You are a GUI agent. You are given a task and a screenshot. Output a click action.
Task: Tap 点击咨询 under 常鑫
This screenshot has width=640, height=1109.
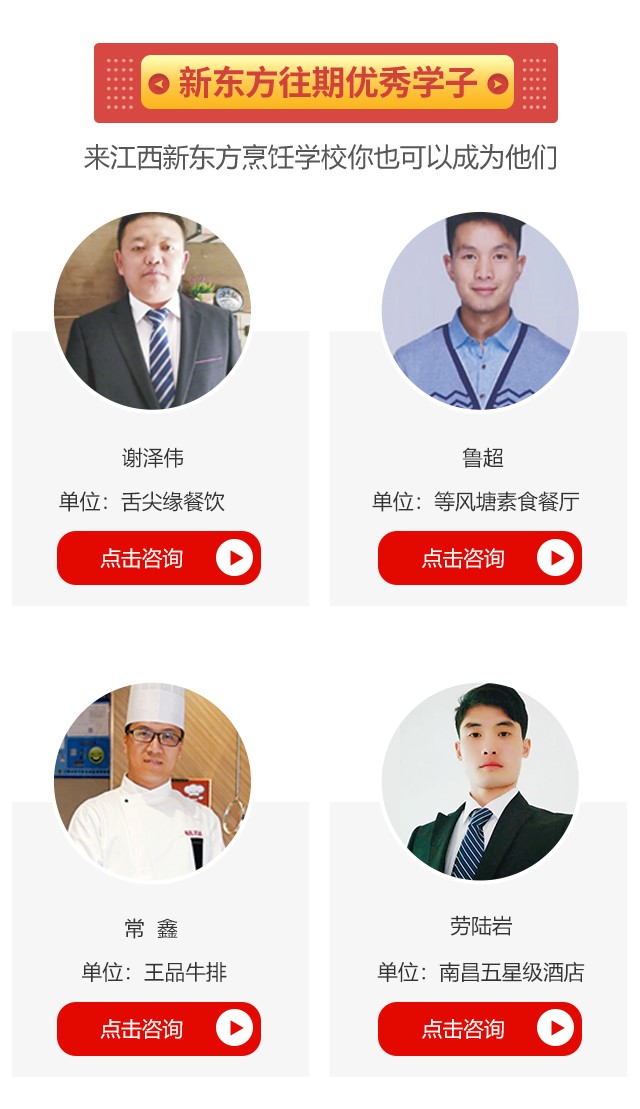[158, 1028]
